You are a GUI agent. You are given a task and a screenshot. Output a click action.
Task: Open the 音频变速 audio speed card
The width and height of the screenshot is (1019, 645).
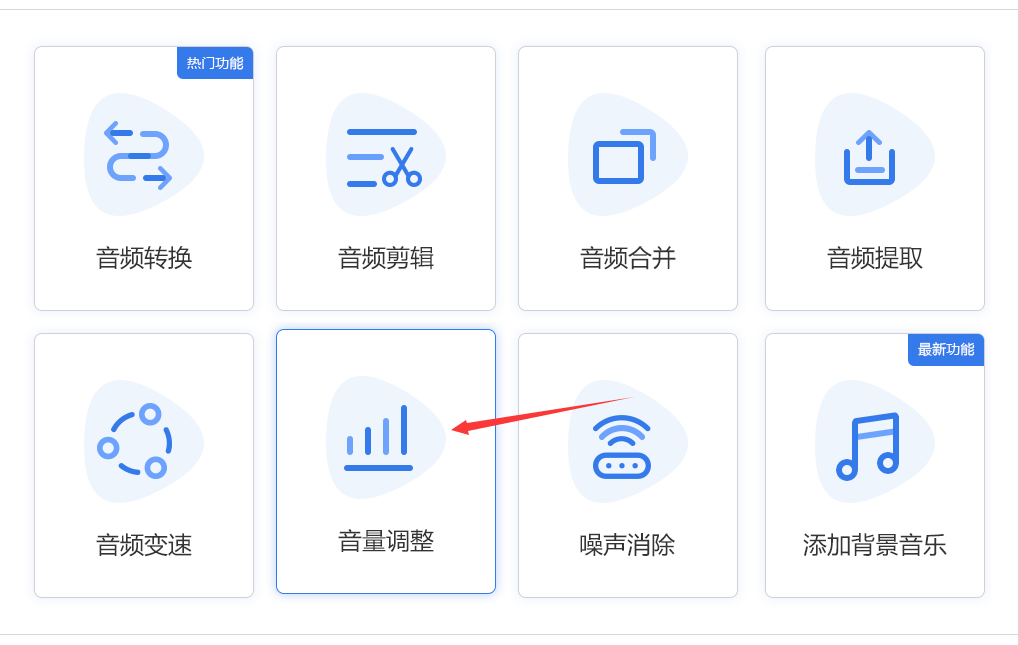[144, 466]
